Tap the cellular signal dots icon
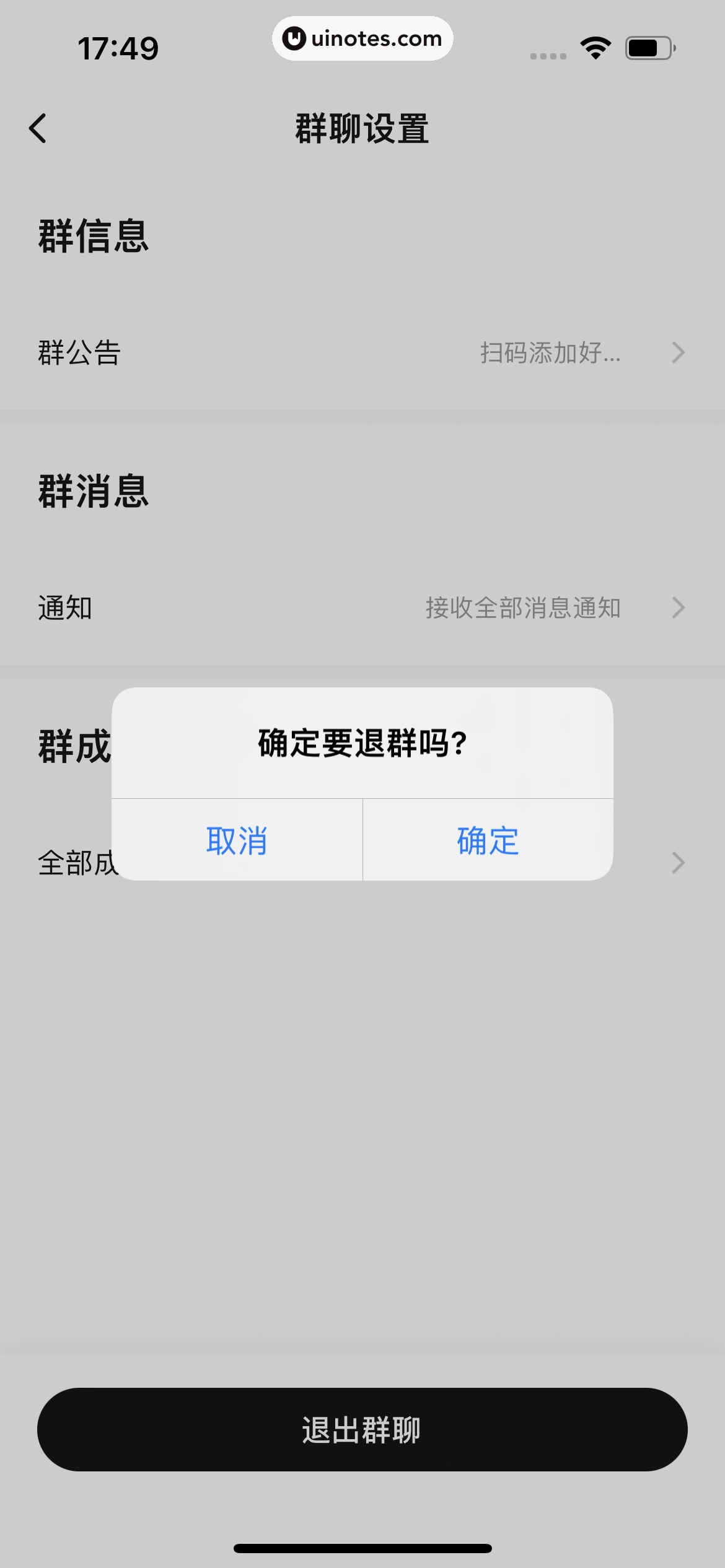Viewport: 725px width, 1568px height. [x=548, y=56]
